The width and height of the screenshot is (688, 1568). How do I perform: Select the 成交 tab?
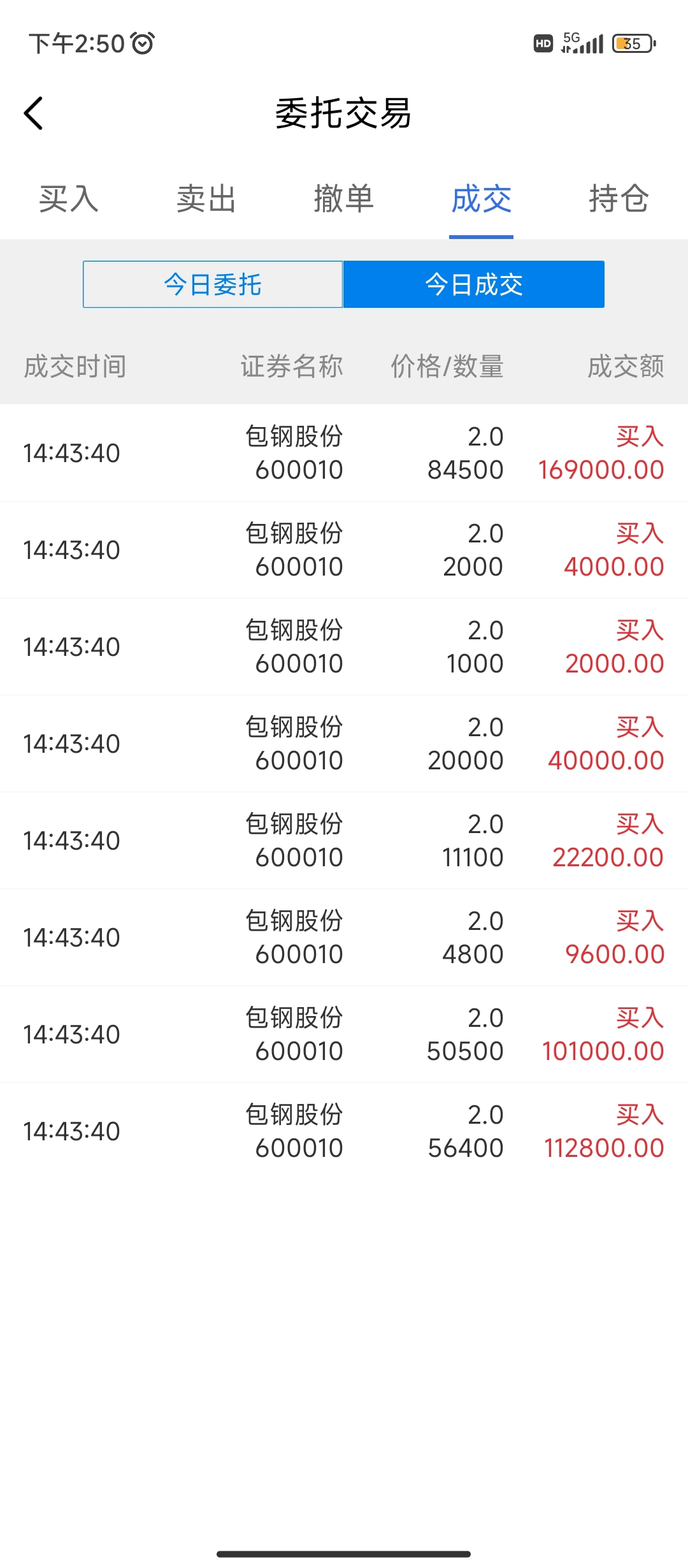point(482,199)
